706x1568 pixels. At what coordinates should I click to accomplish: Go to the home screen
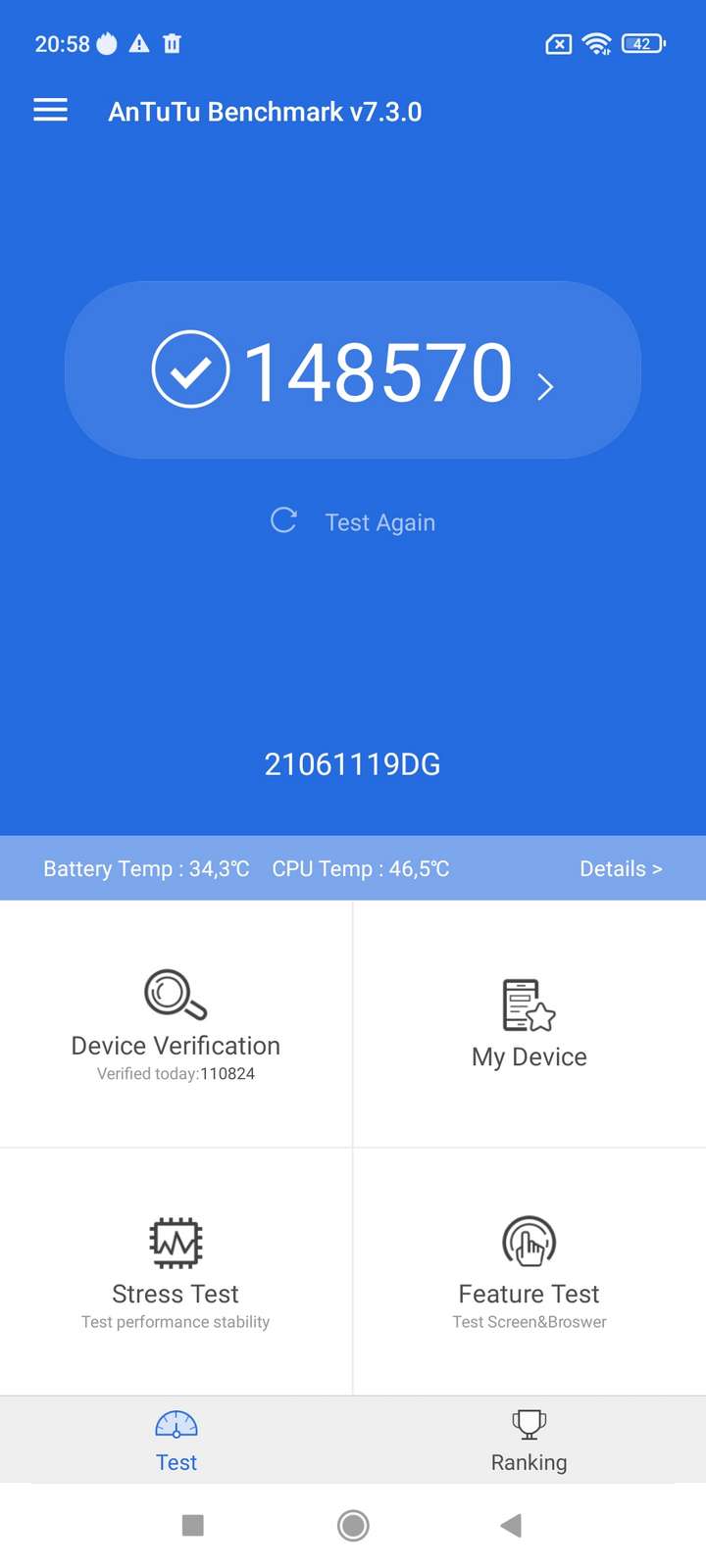tap(353, 1525)
